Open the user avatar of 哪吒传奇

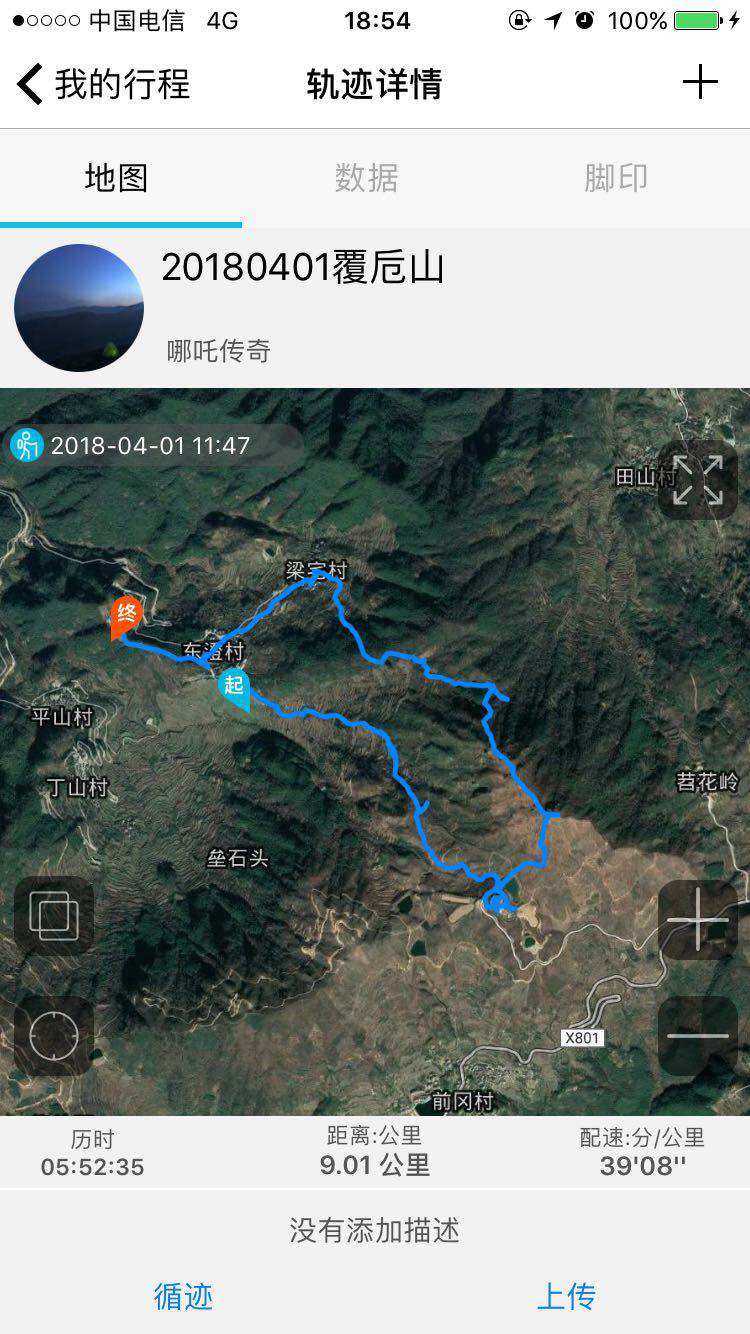[79, 308]
